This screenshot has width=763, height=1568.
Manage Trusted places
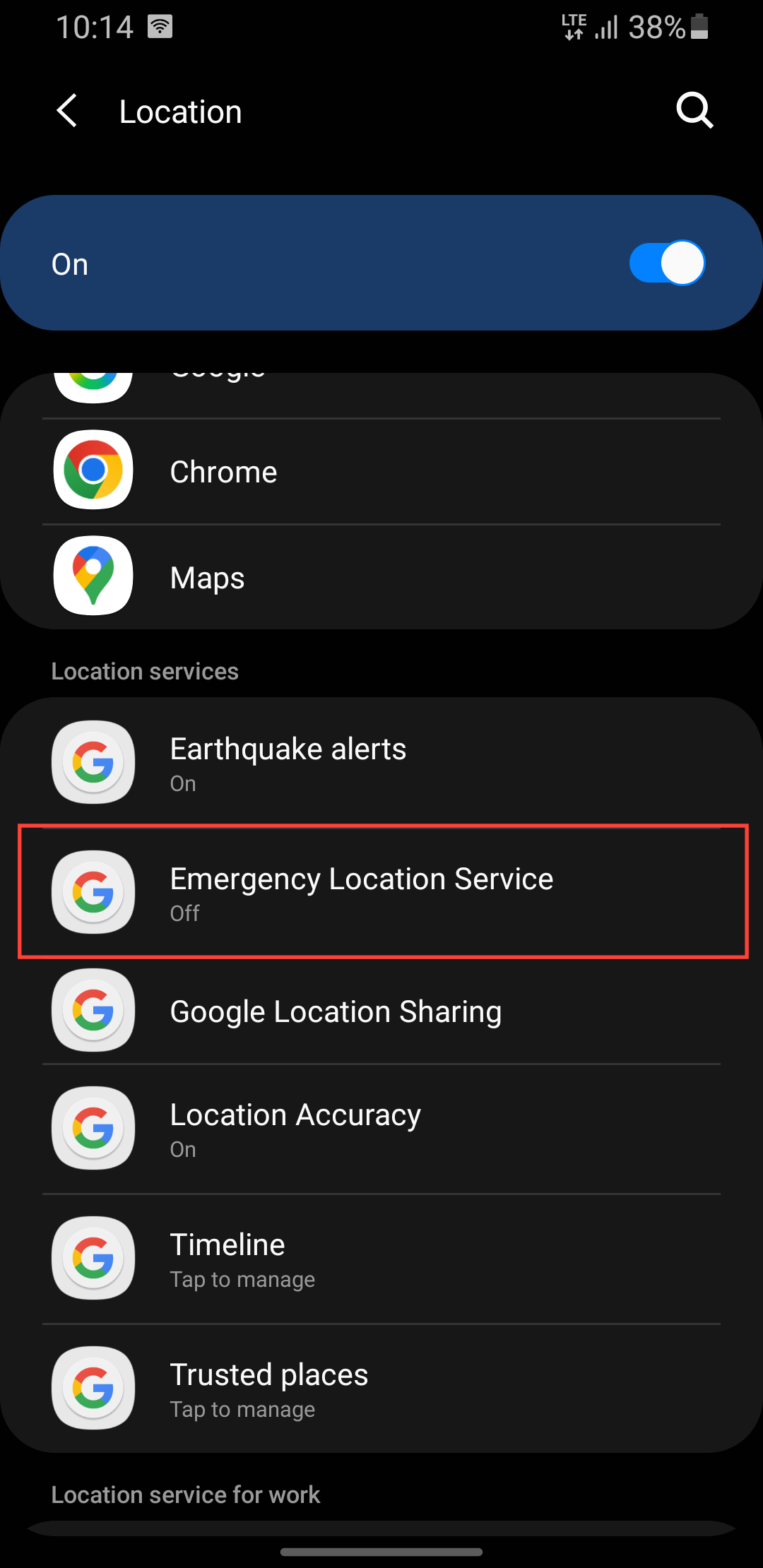click(x=381, y=1389)
